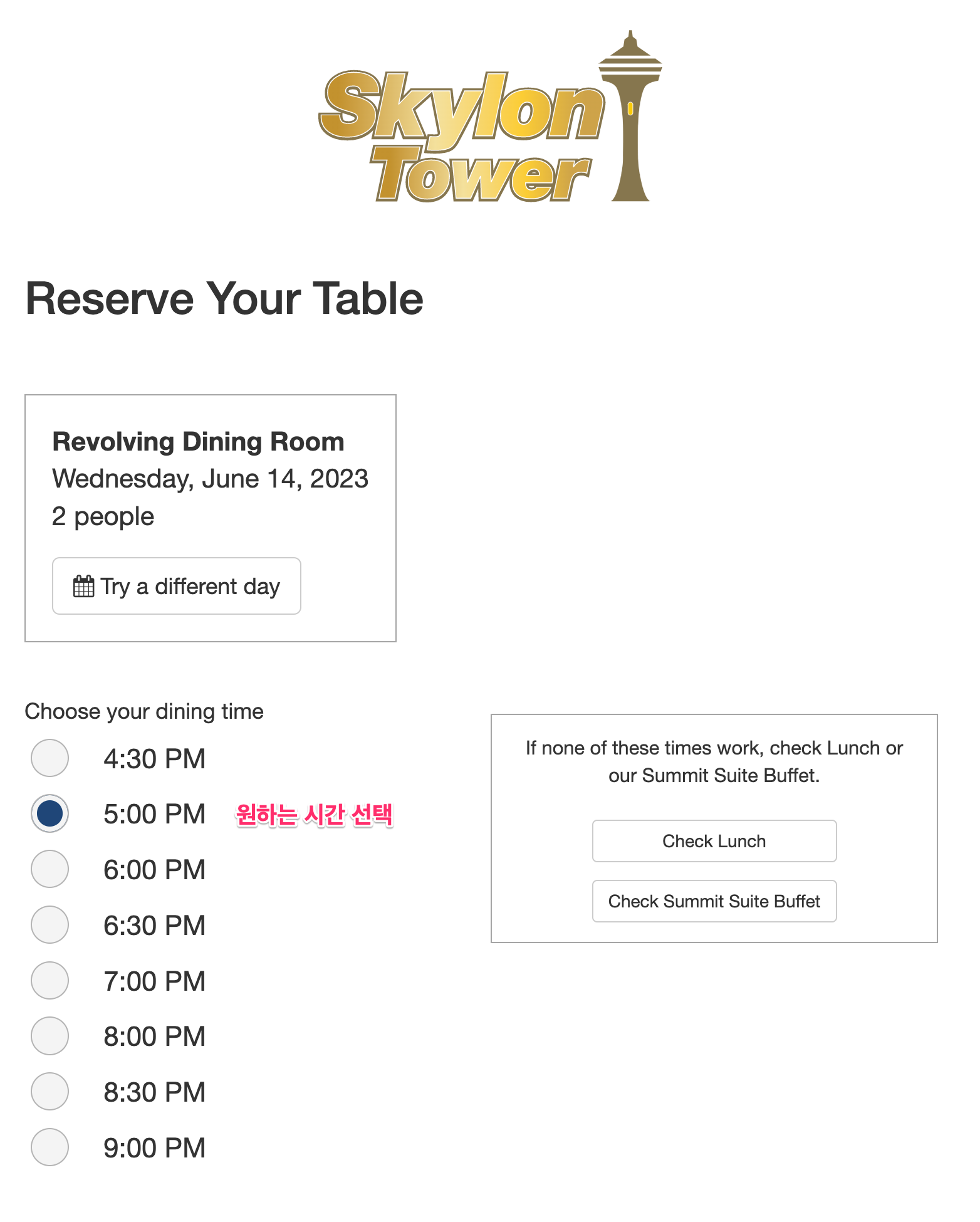
Task: Click the calendar icon on Try a different day
Action: (x=83, y=585)
